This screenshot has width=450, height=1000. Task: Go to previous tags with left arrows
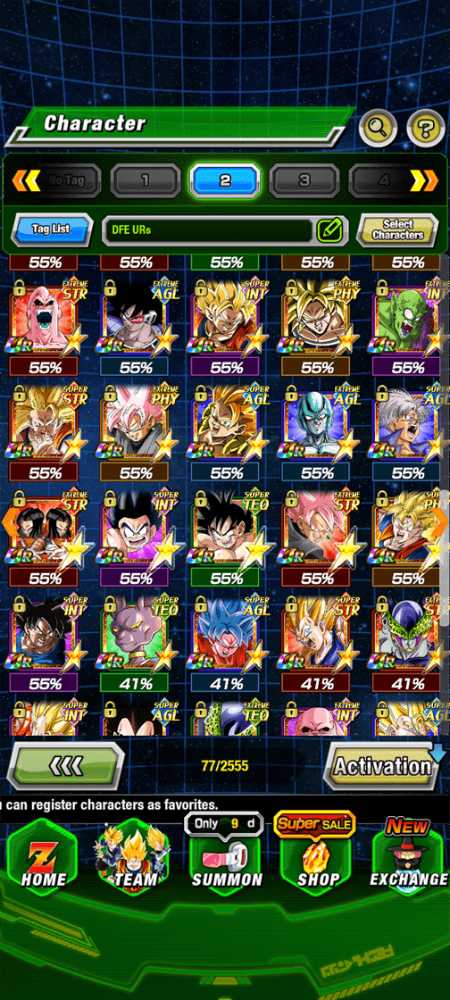pyautogui.click(x=25, y=181)
